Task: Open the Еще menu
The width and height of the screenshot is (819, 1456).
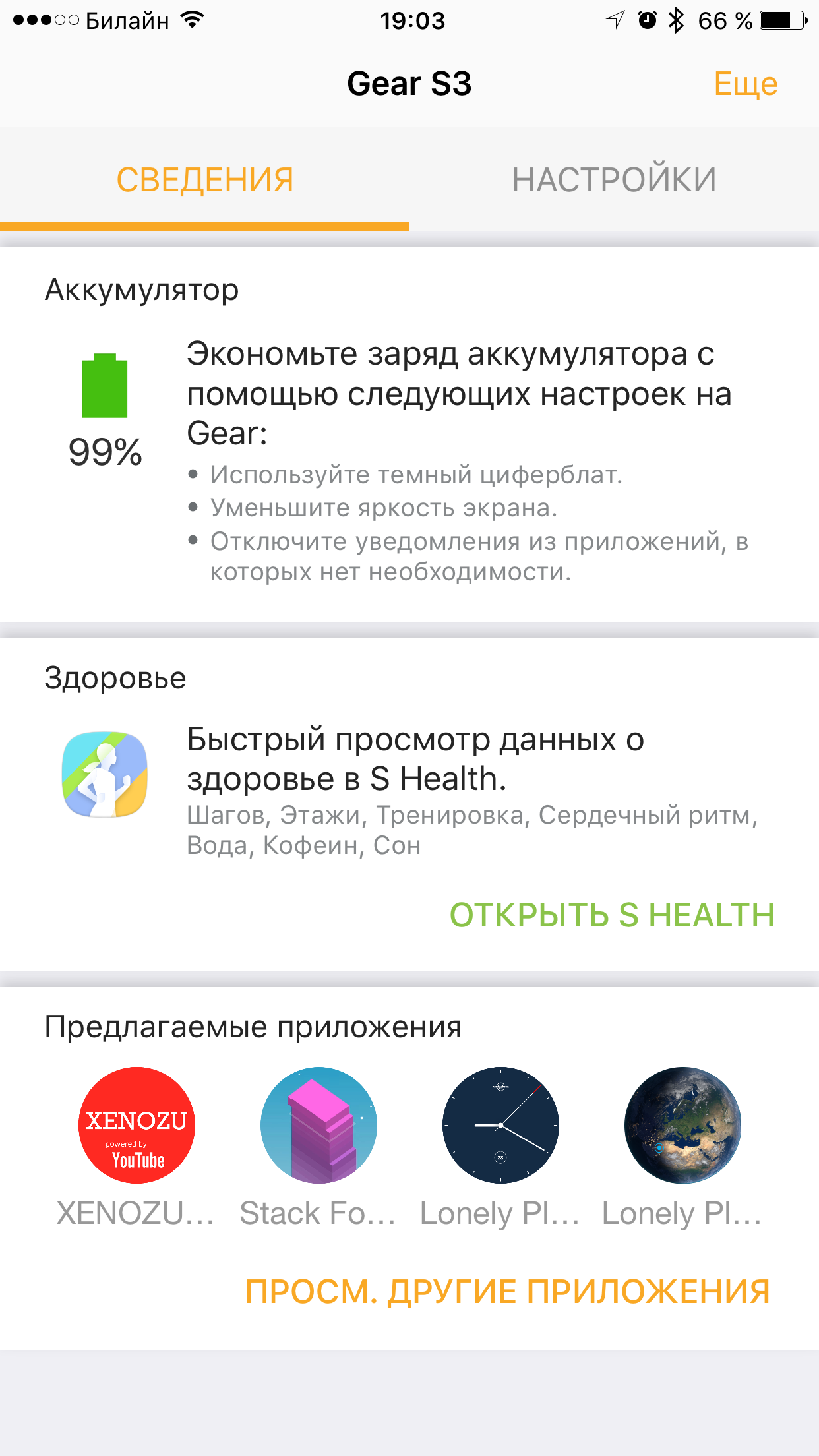Action: pos(745,84)
